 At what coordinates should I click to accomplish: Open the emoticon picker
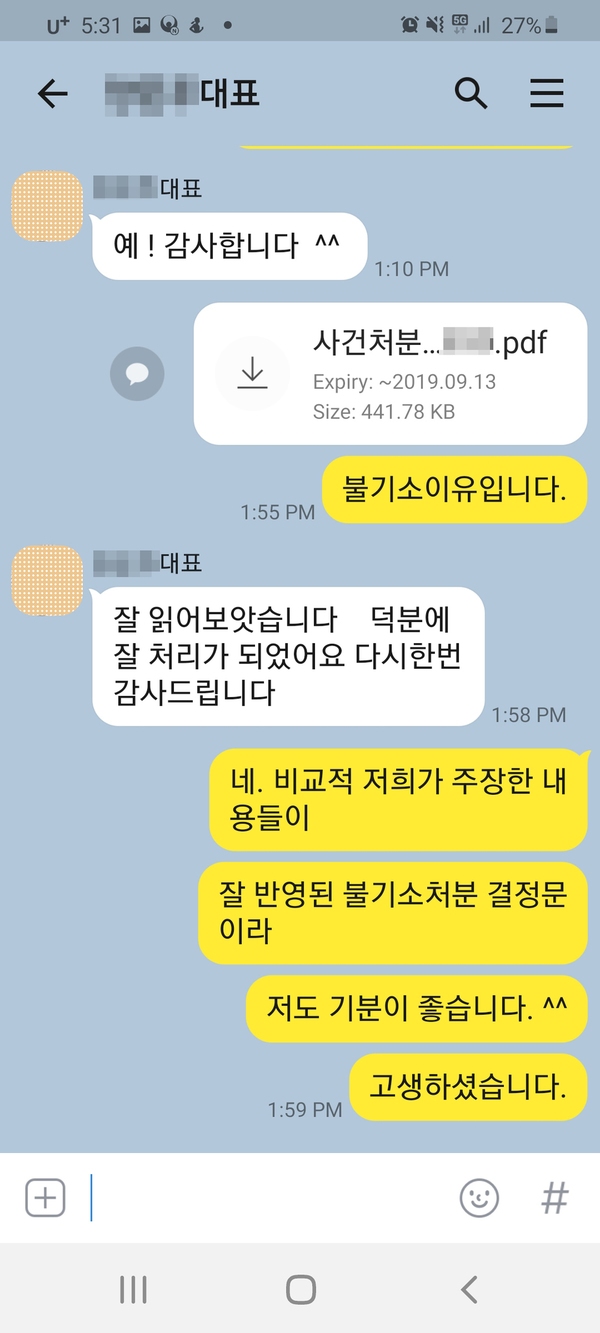point(479,1197)
